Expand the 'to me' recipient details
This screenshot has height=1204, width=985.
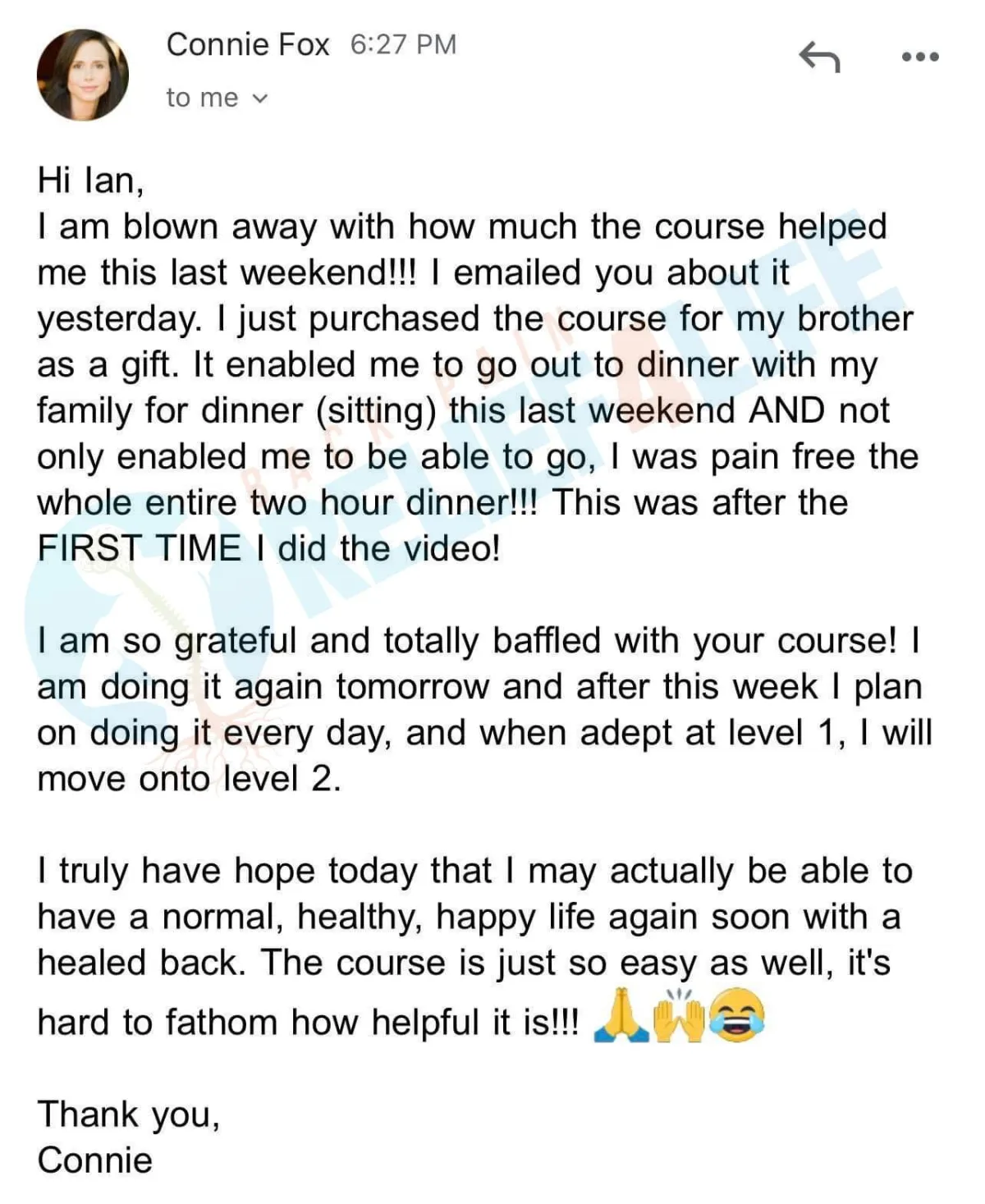tap(259, 98)
